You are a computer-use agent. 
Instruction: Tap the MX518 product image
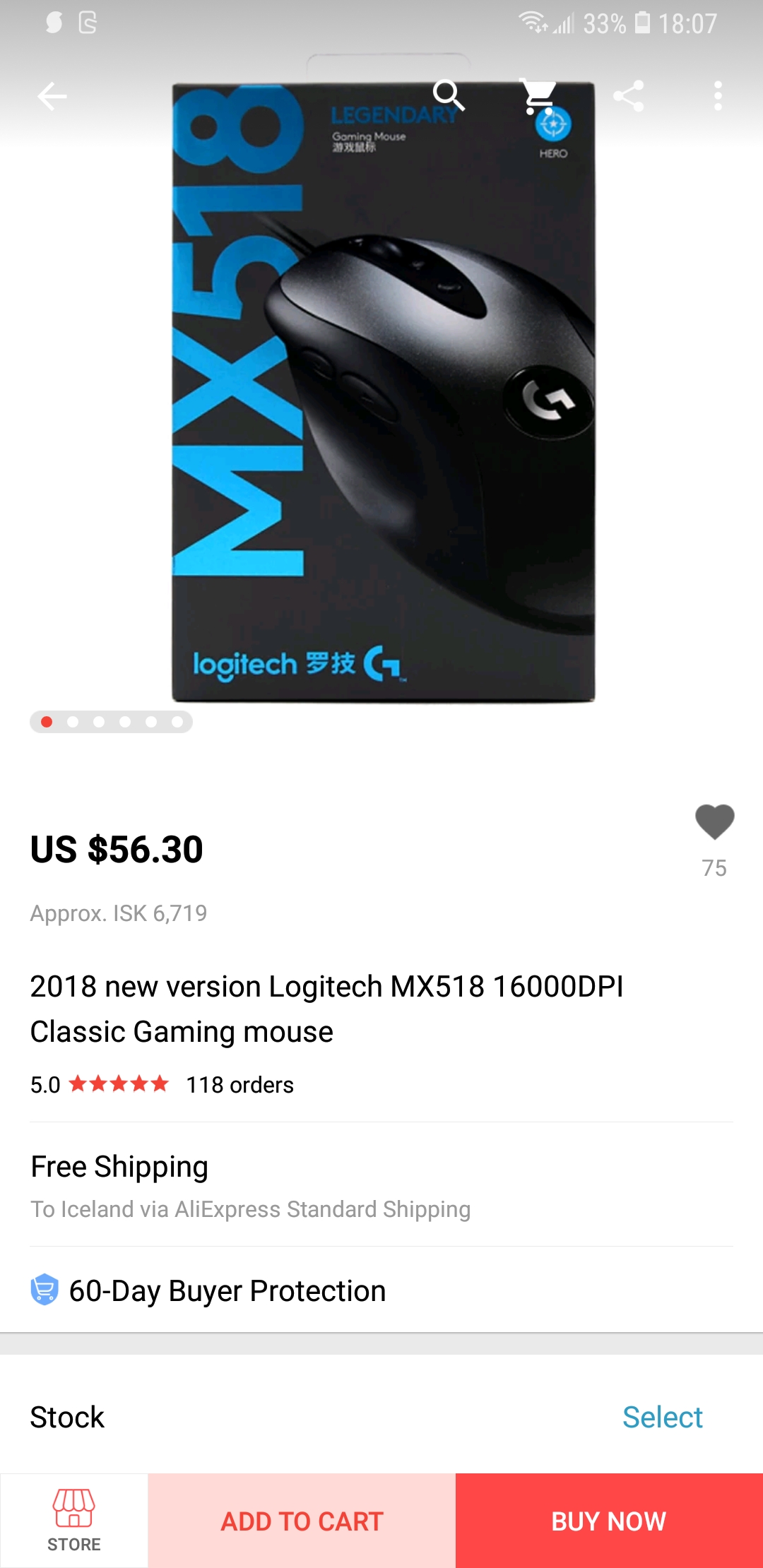point(381,388)
